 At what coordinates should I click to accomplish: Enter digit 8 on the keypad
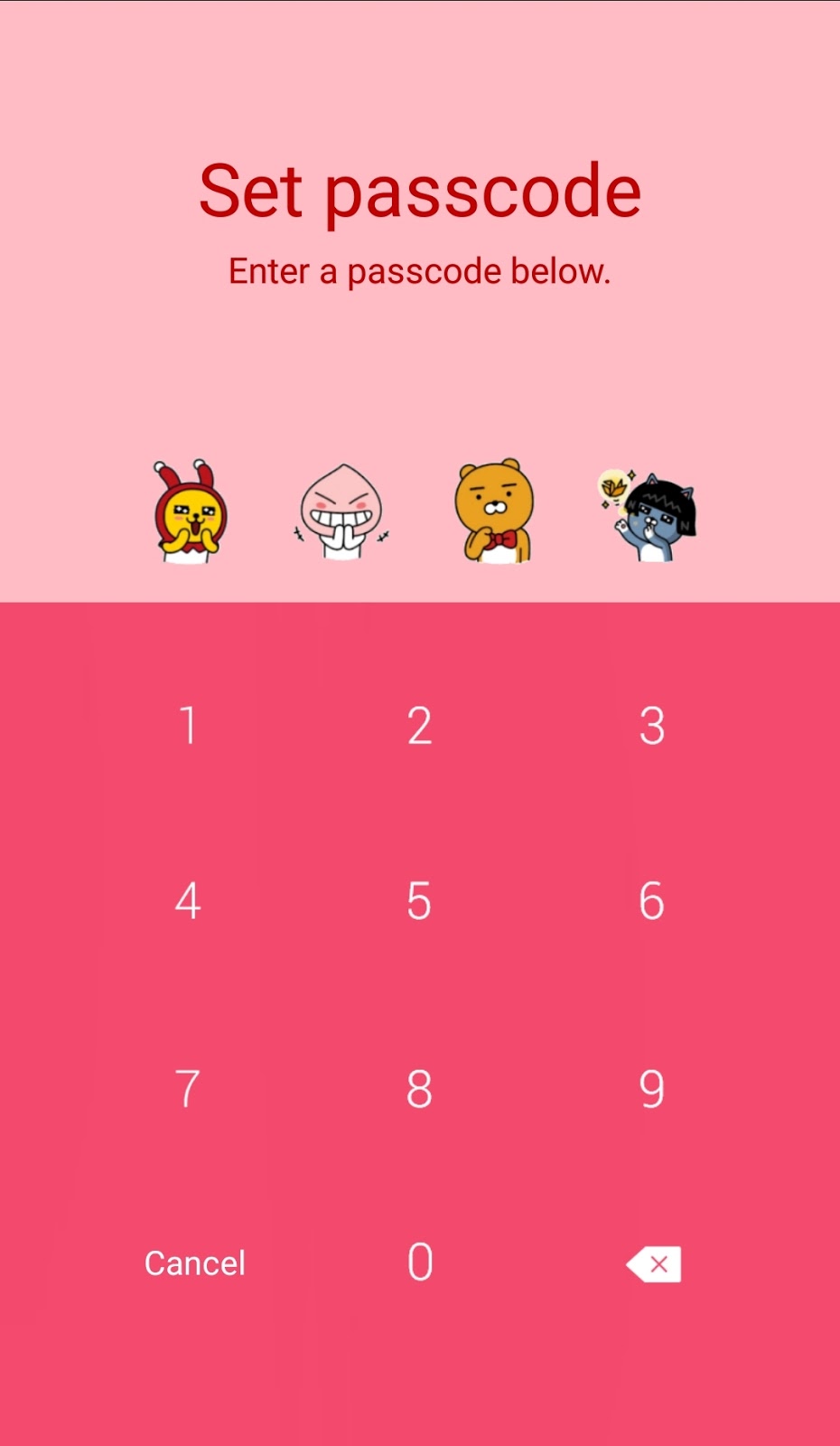[419, 1088]
